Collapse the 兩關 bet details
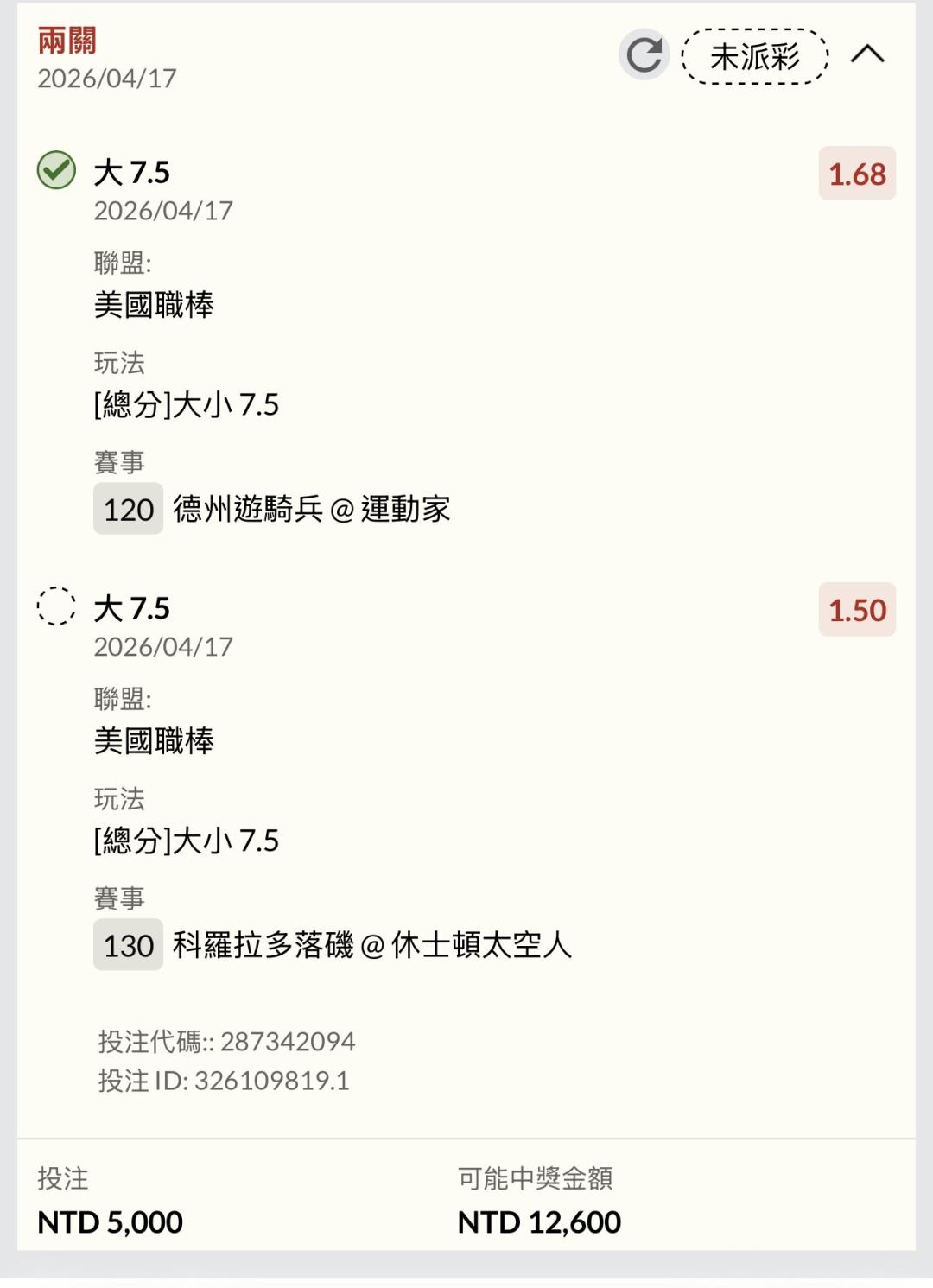Viewport: 933px width, 1288px height. (x=867, y=55)
